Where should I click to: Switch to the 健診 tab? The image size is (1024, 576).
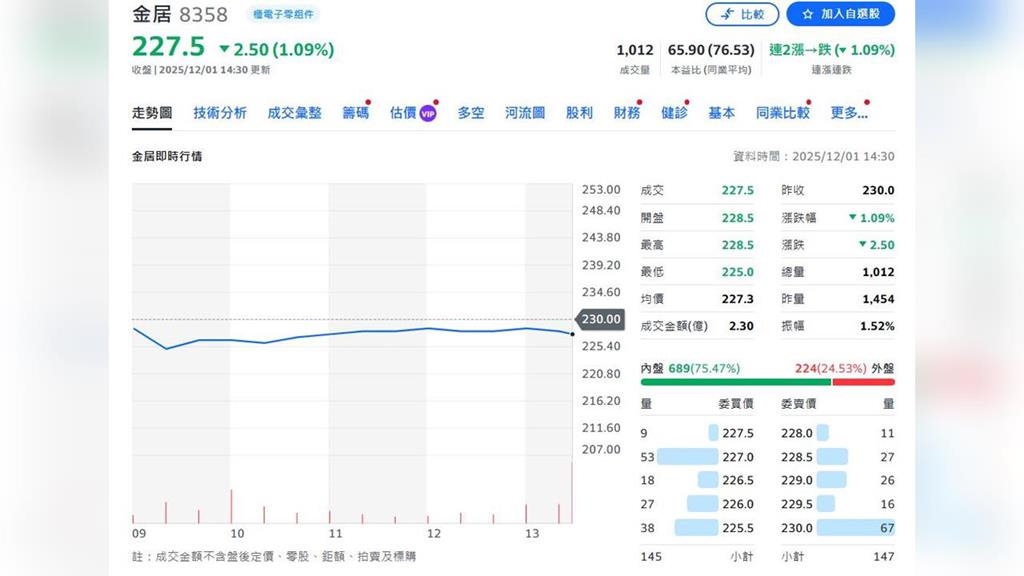coord(674,113)
